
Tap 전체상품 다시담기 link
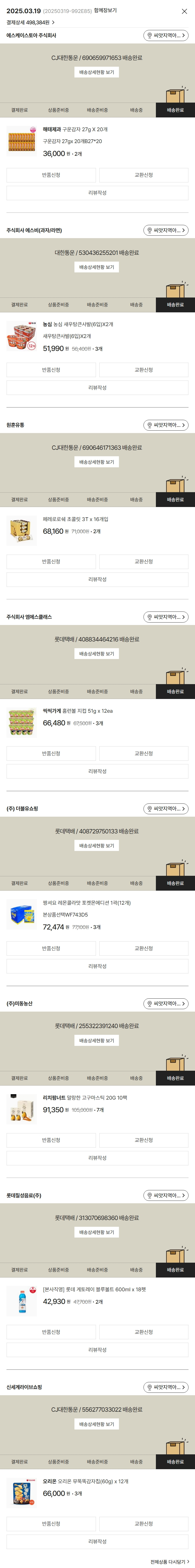pyautogui.click(x=169, y=1561)
